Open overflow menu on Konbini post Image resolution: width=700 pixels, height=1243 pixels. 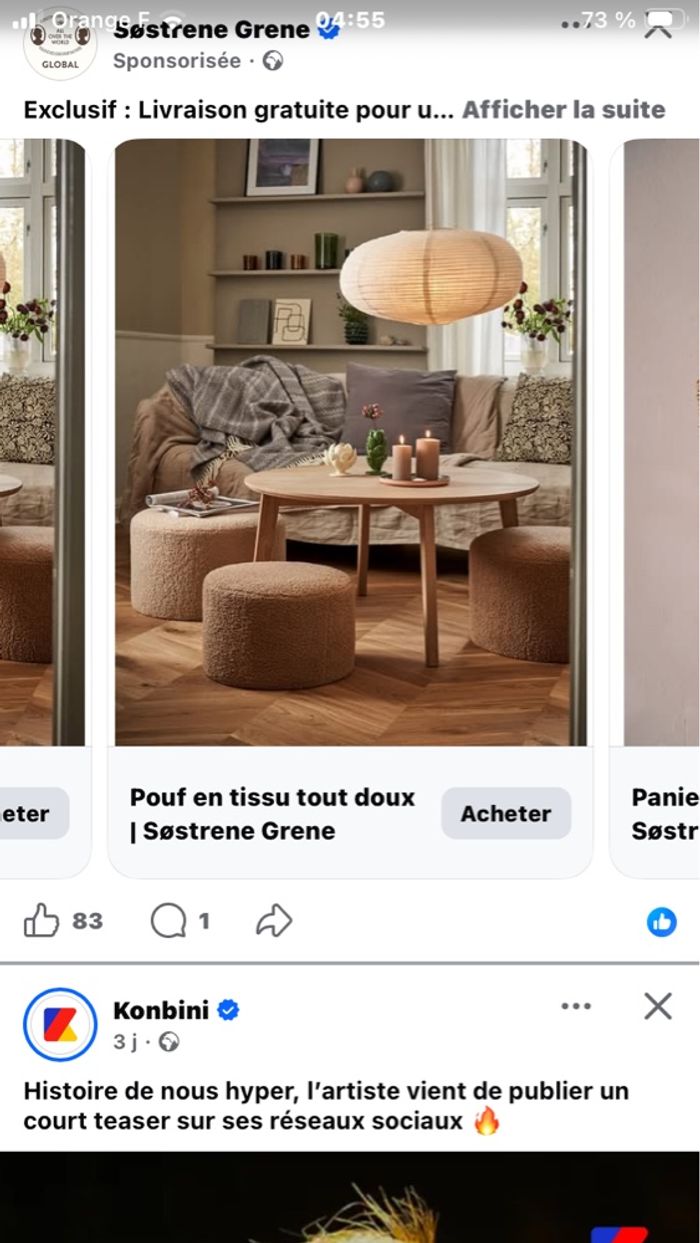[x=576, y=1006]
